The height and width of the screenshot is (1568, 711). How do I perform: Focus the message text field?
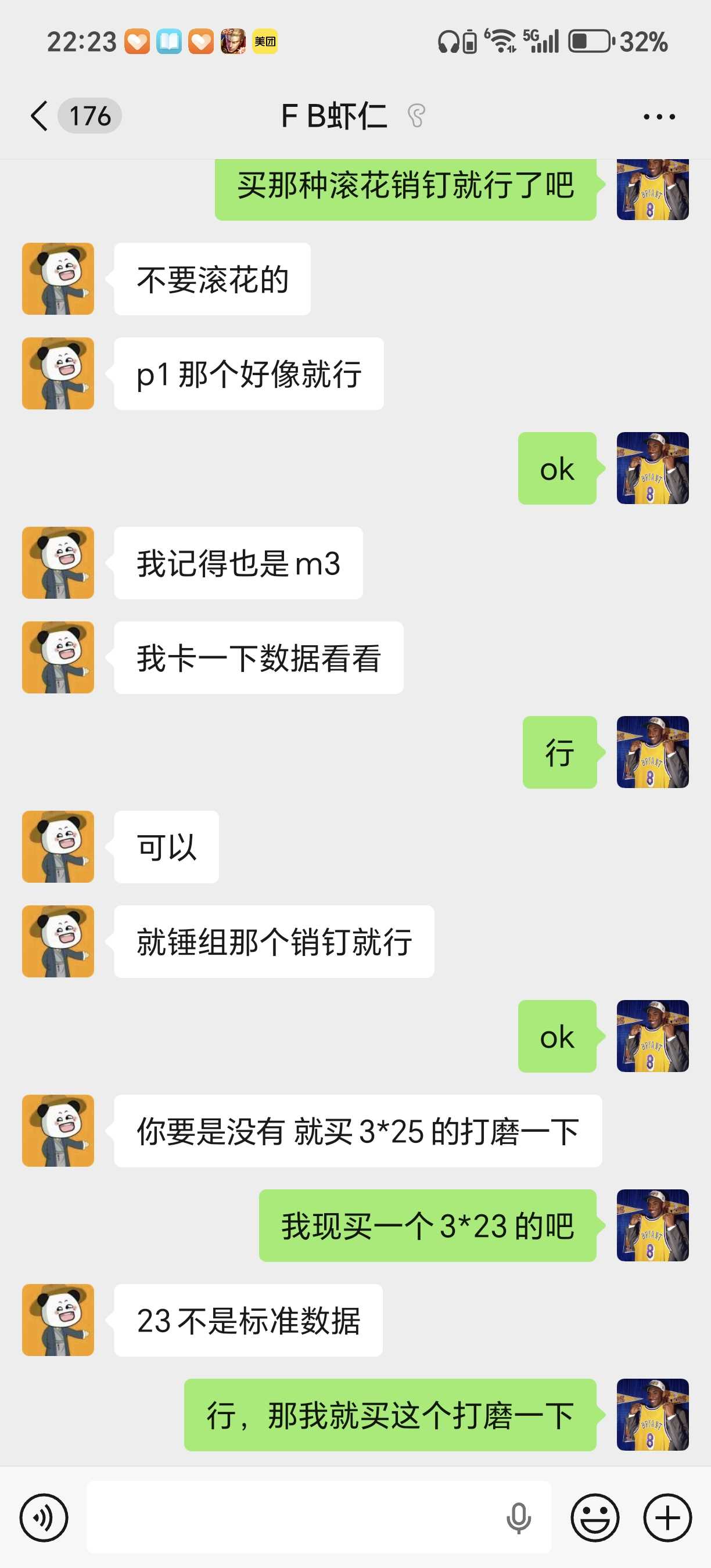point(292,1517)
